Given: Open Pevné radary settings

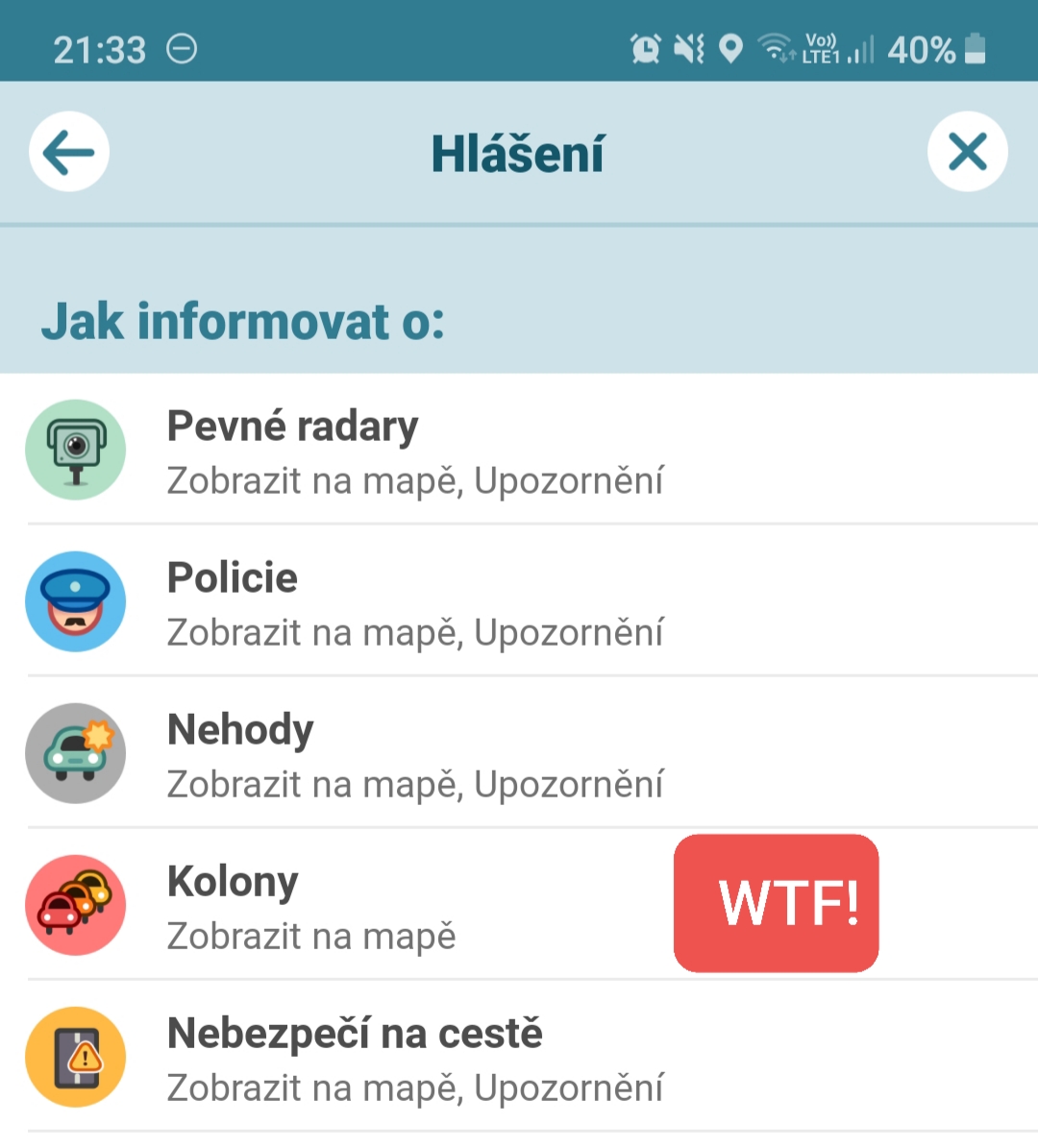Looking at the screenshot, I should click(415, 451).
